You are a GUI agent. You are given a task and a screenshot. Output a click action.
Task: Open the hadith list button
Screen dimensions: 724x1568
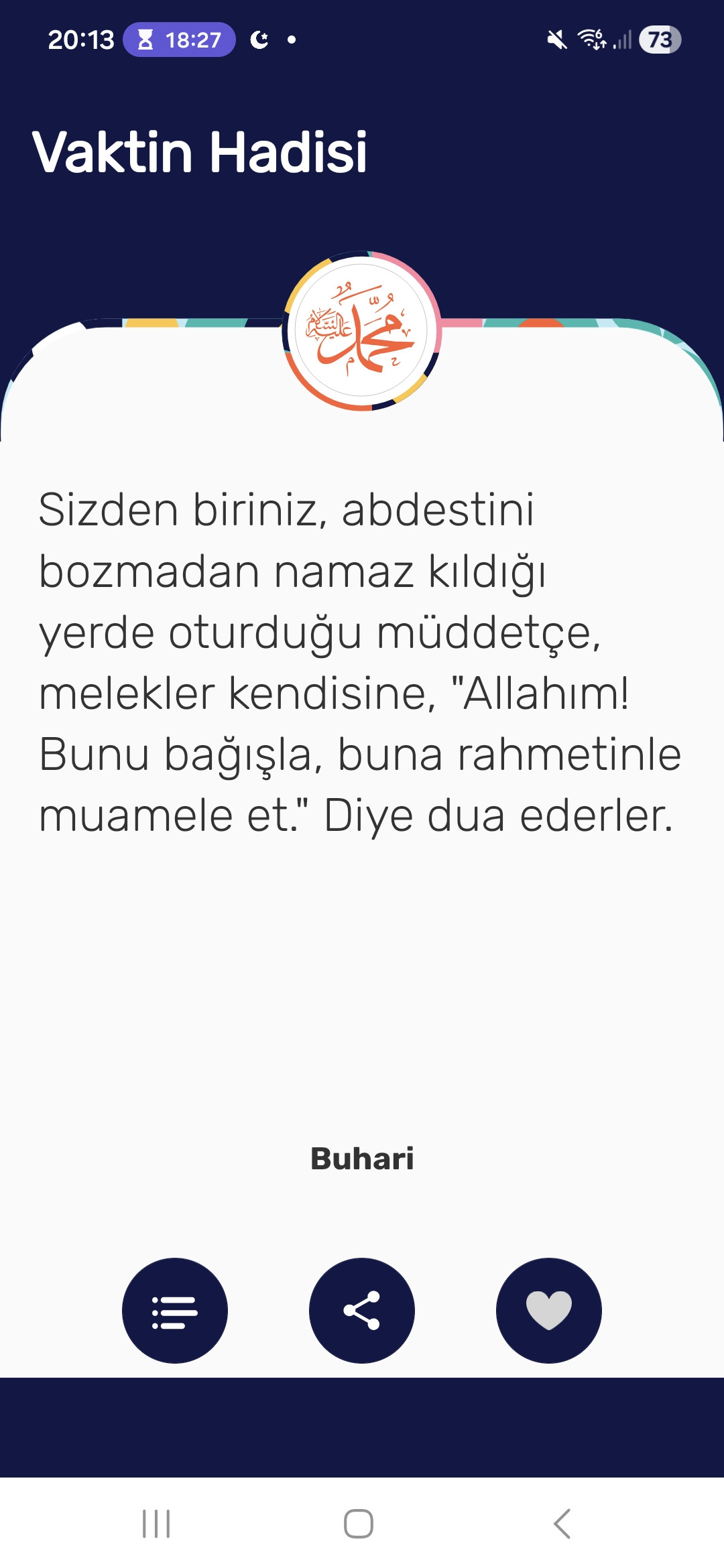click(x=174, y=1310)
